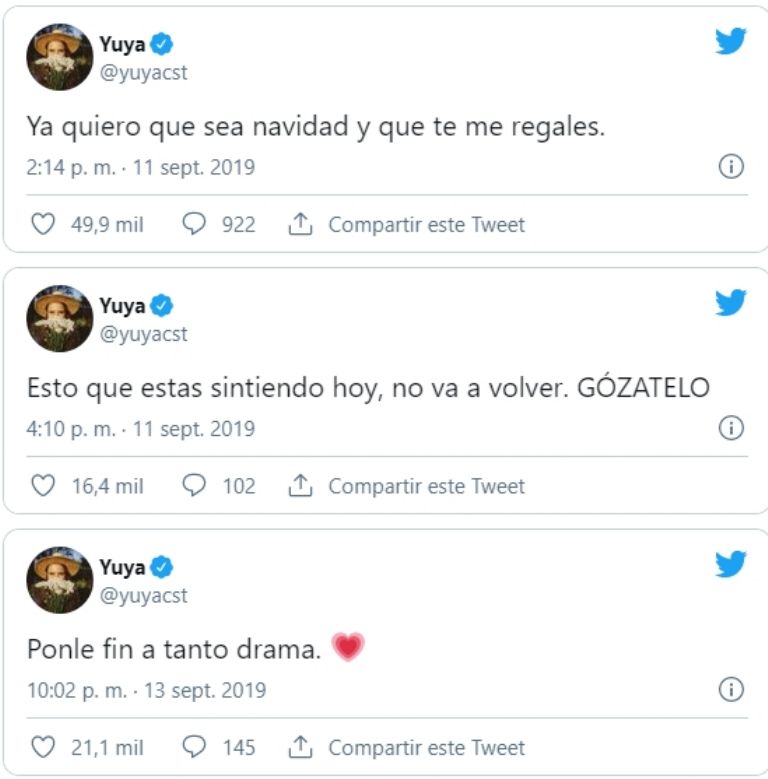Open info icon on the 13 sept. tweet
This screenshot has width=768, height=779.
click(x=731, y=690)
